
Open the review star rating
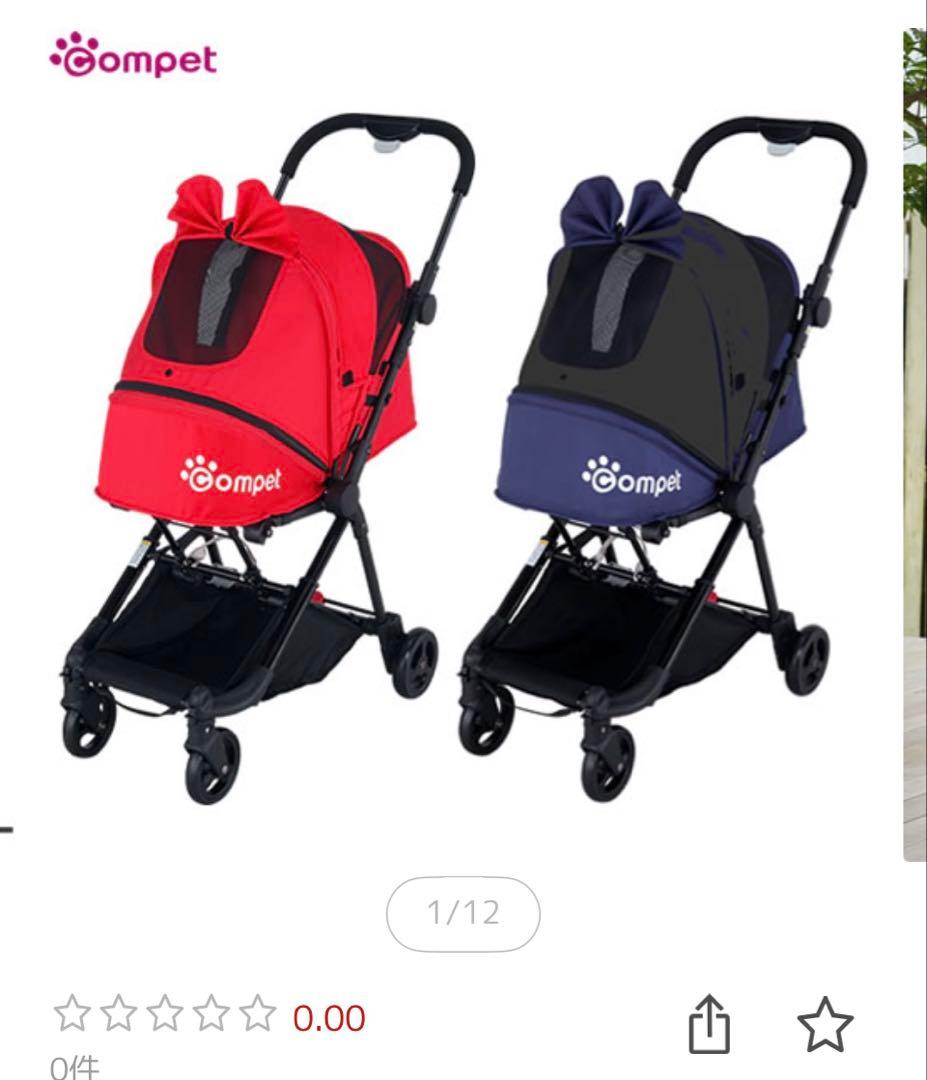(166, 1015)
